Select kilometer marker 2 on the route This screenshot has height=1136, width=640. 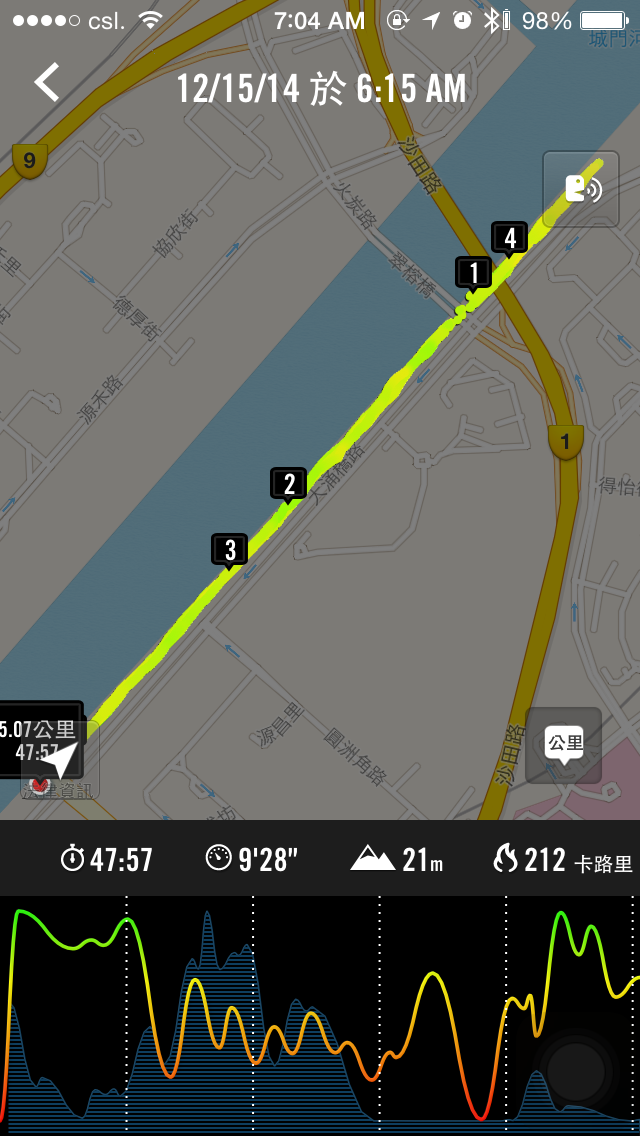(288, 484)
